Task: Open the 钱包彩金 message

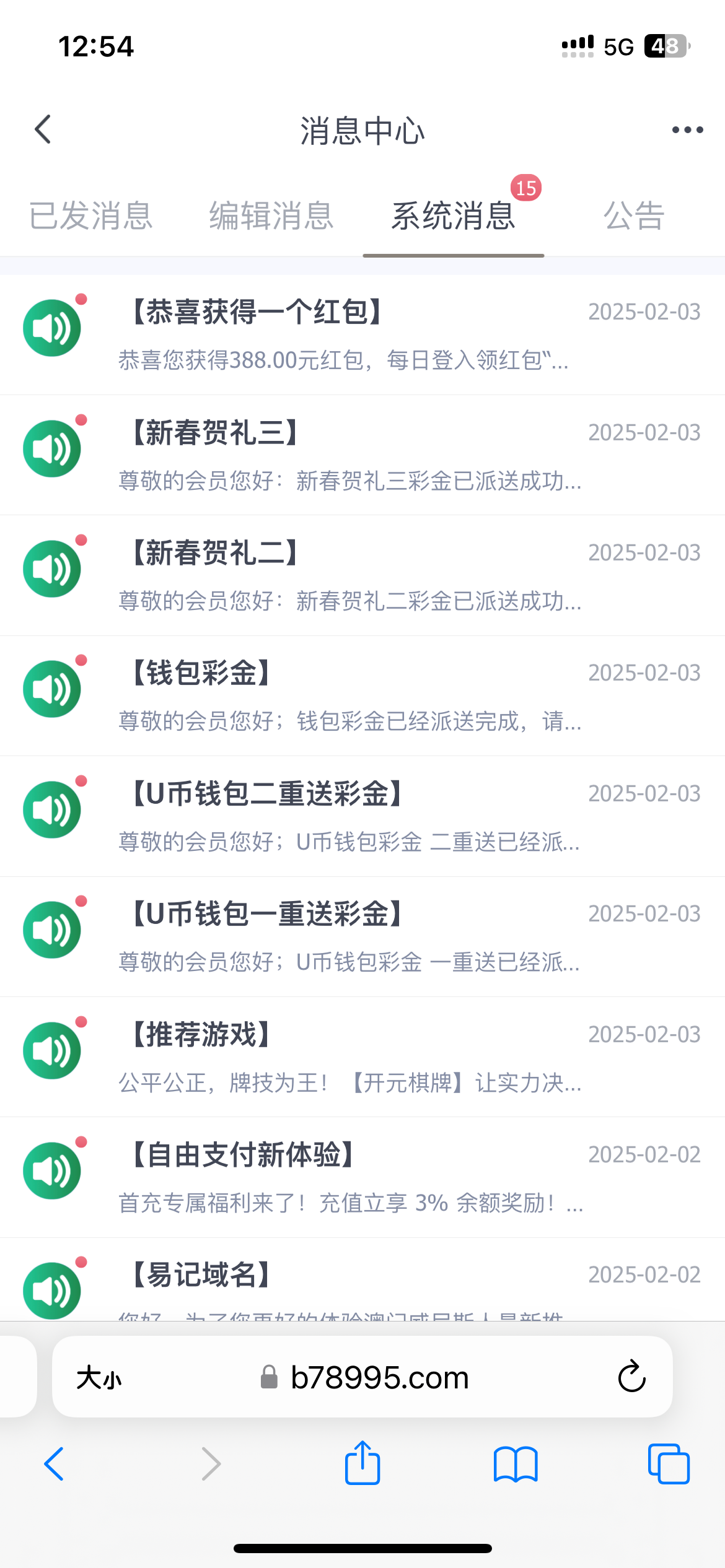Action: tap(362, 695)
